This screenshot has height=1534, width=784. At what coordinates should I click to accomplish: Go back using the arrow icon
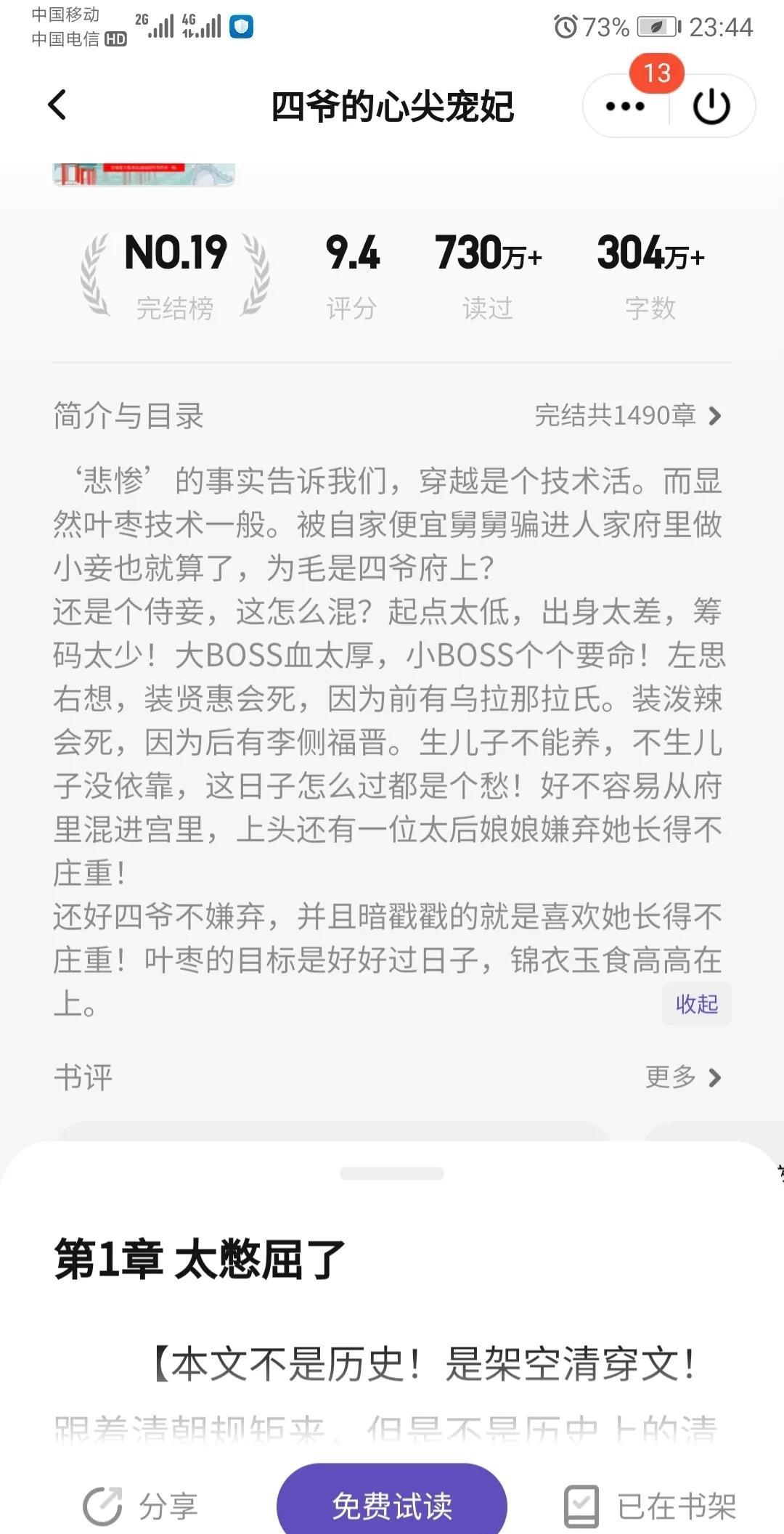(x=57, y=105)
